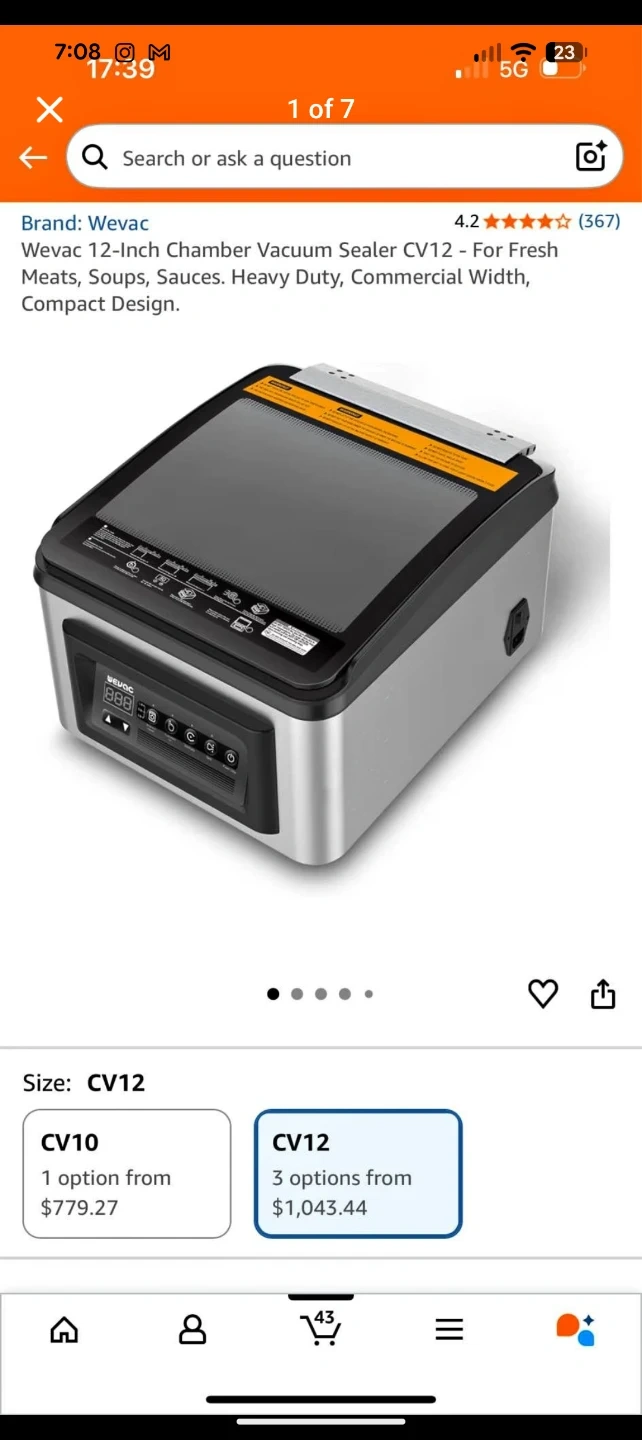Screen dimensions: 642x1440
Task: Open the hamburger menu tab
Action: (449, 1329)
